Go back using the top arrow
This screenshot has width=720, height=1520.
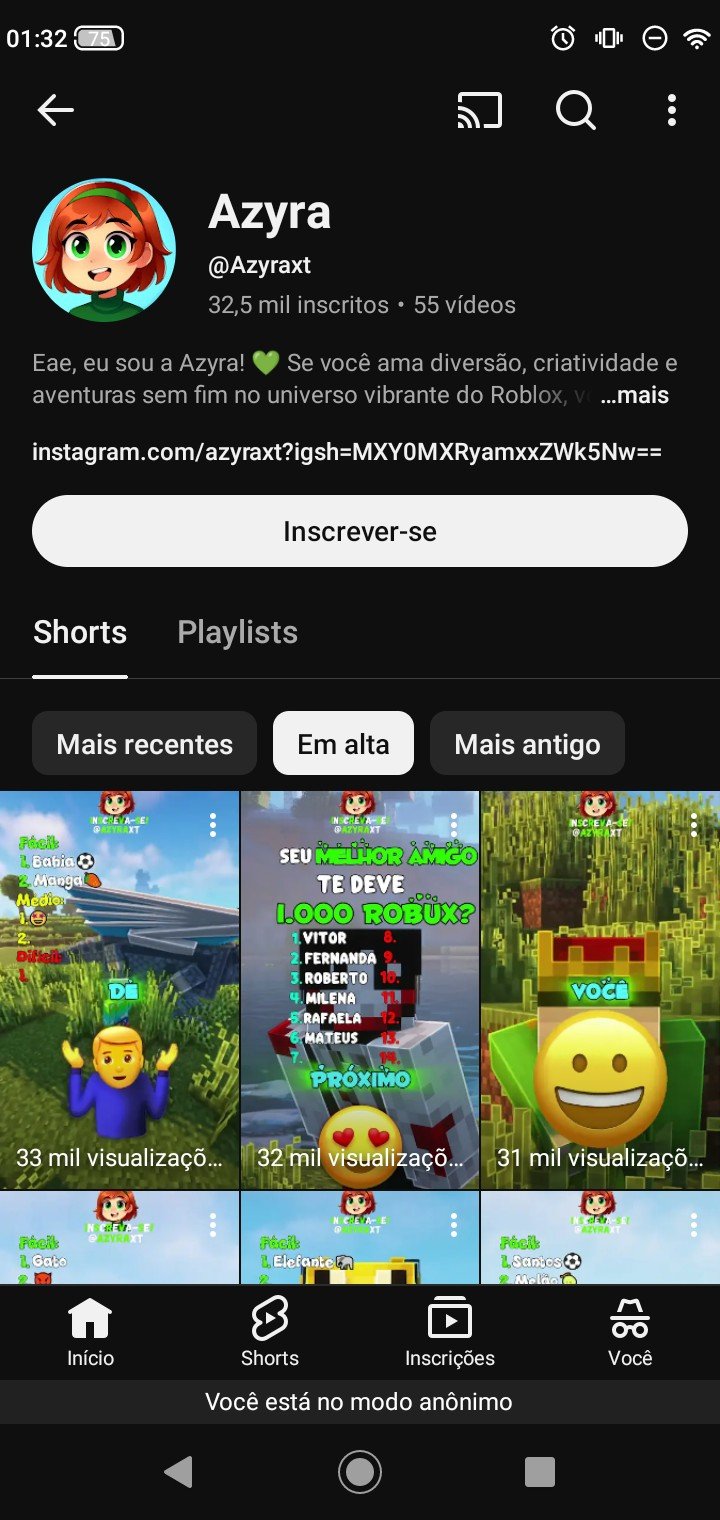pos(55,110)
